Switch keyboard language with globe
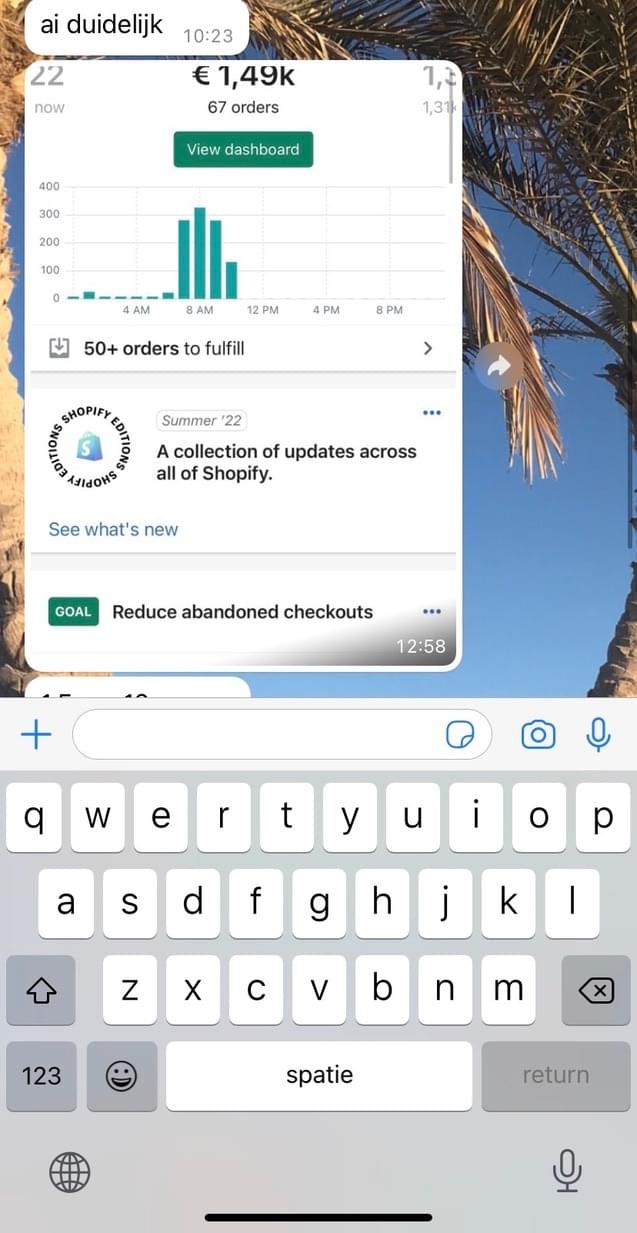This screenshot has width=637, height=1233. [x=70, y=1171]
